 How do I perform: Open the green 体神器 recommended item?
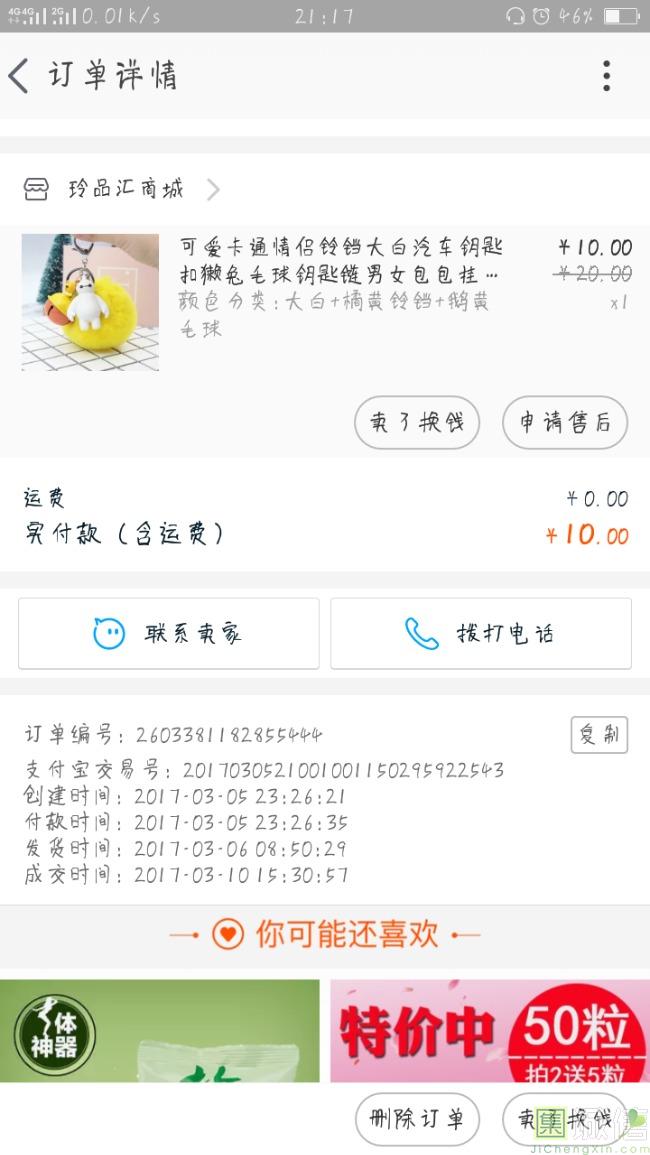point(160,1030)
